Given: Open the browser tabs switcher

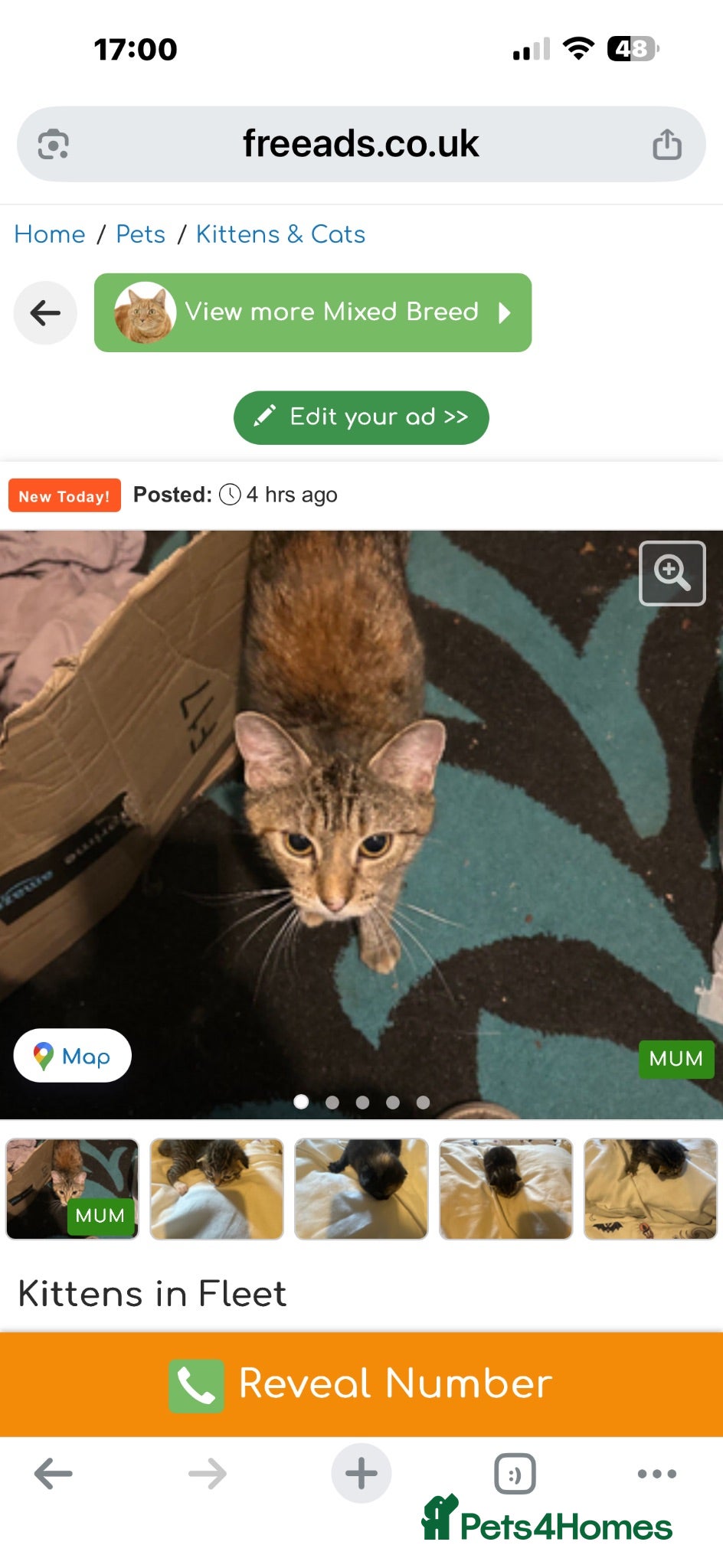Looking at the screenshot, I should click(515, 1473).
